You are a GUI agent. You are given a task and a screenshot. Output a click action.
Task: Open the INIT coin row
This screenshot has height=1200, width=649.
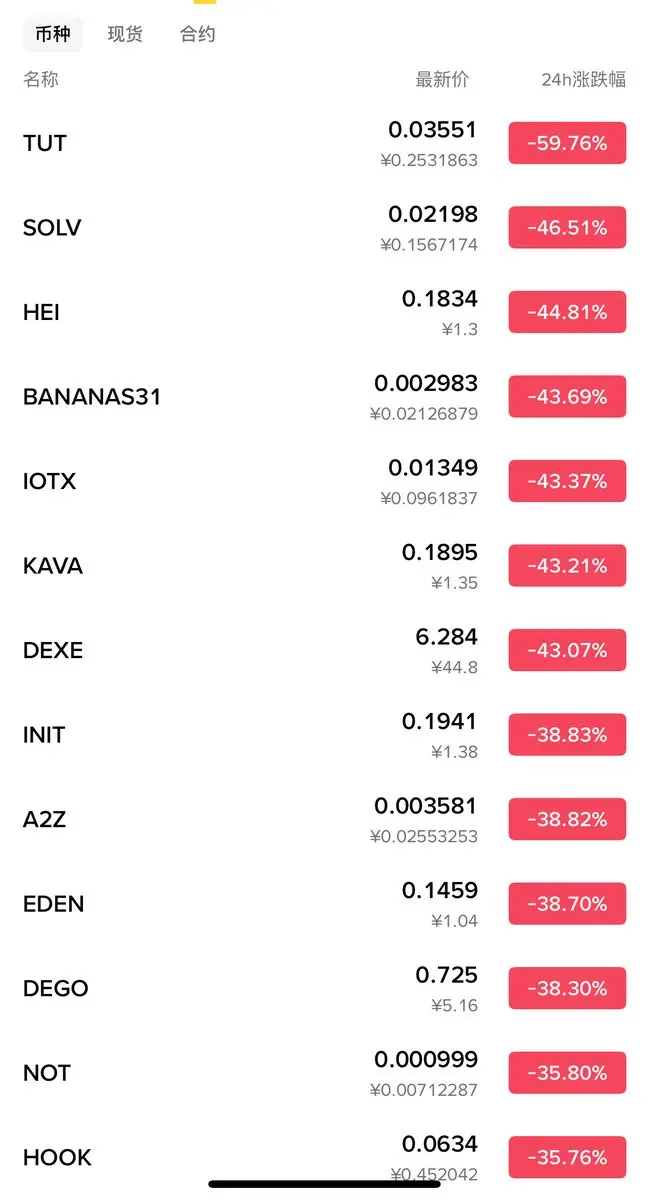point(44,735)
